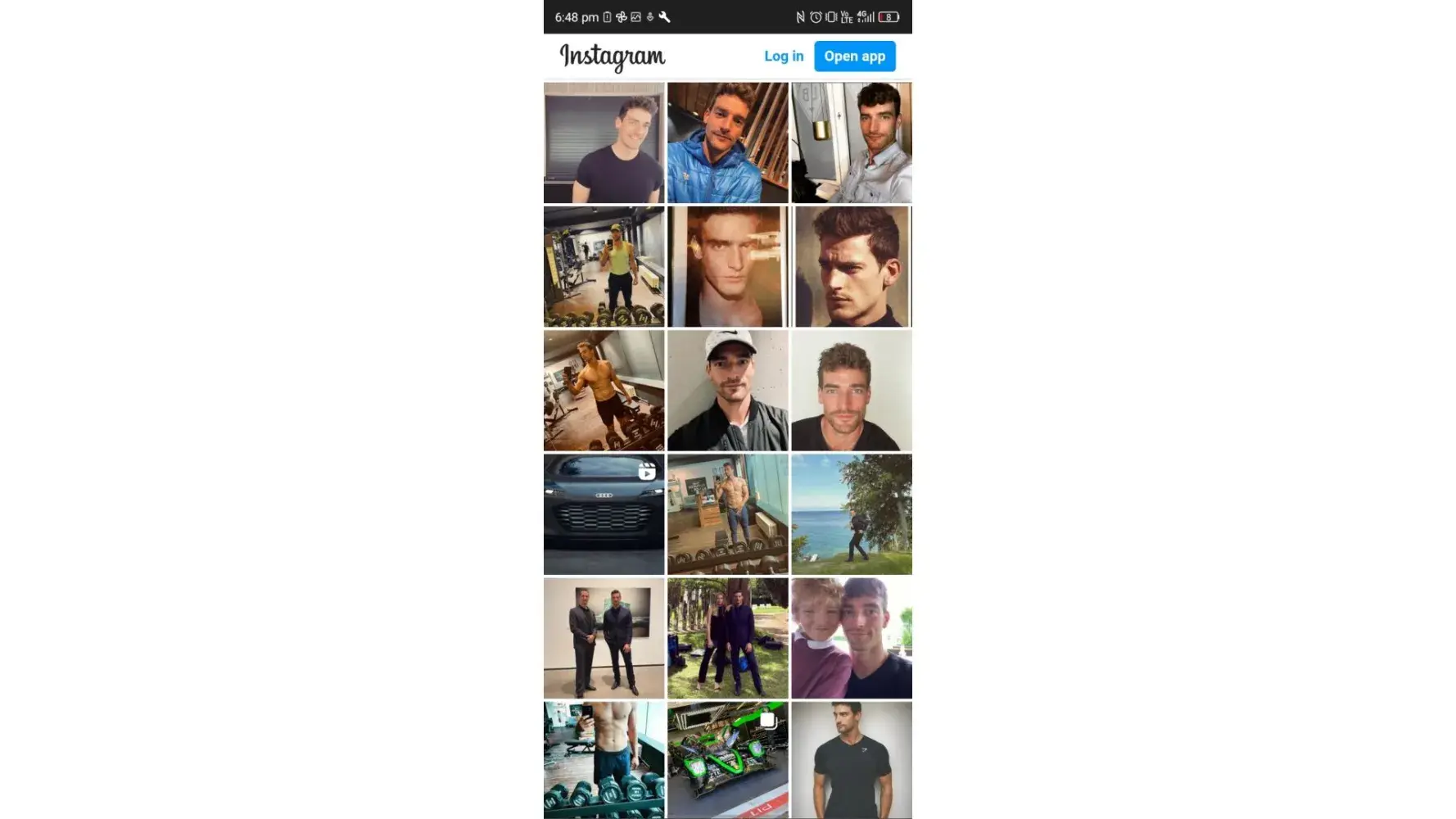Screen dimensions: 1456x819
Task: View the post of two men in suits
Action: (x=604, y=638)
